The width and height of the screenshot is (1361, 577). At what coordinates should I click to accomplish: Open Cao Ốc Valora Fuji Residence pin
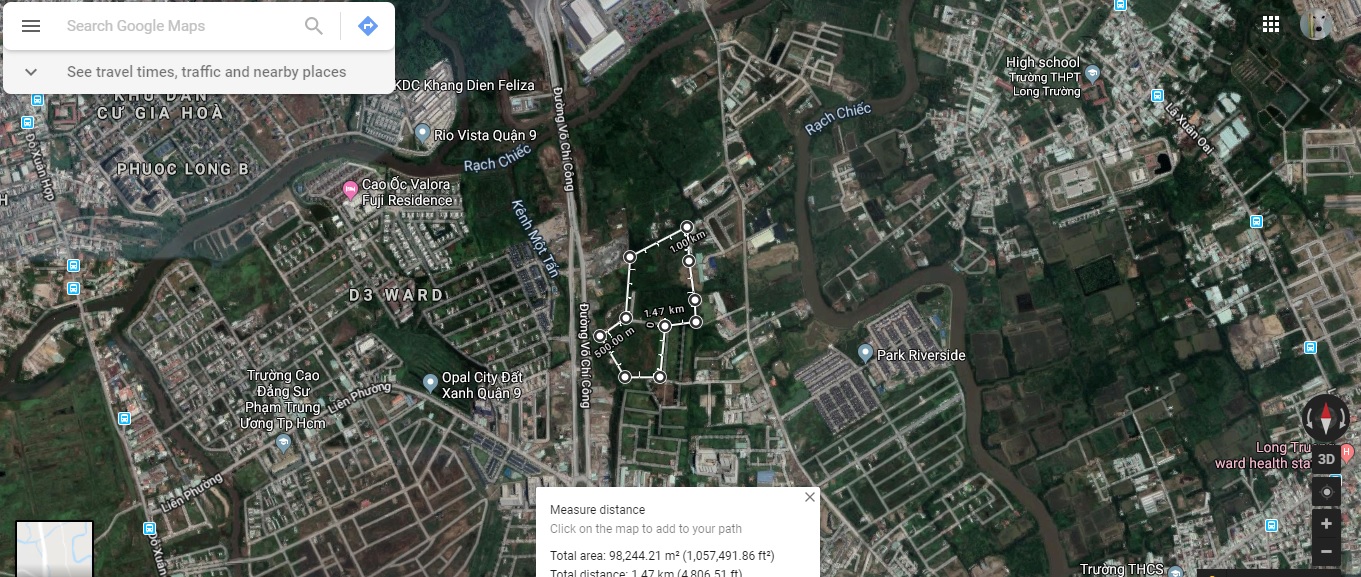[350, 190]
